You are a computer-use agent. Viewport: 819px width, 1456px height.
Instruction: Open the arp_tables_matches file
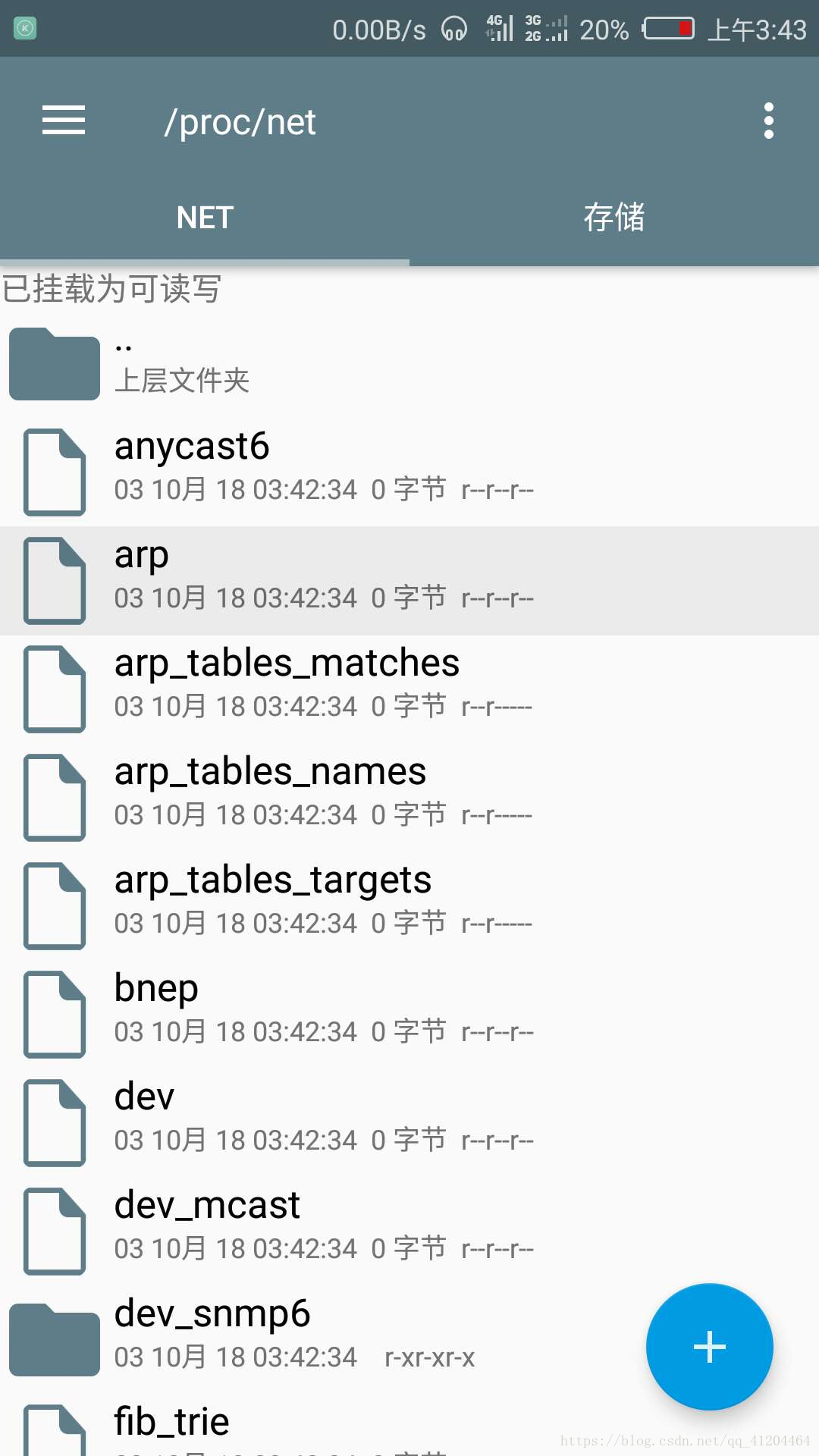(x=303, y=689)
